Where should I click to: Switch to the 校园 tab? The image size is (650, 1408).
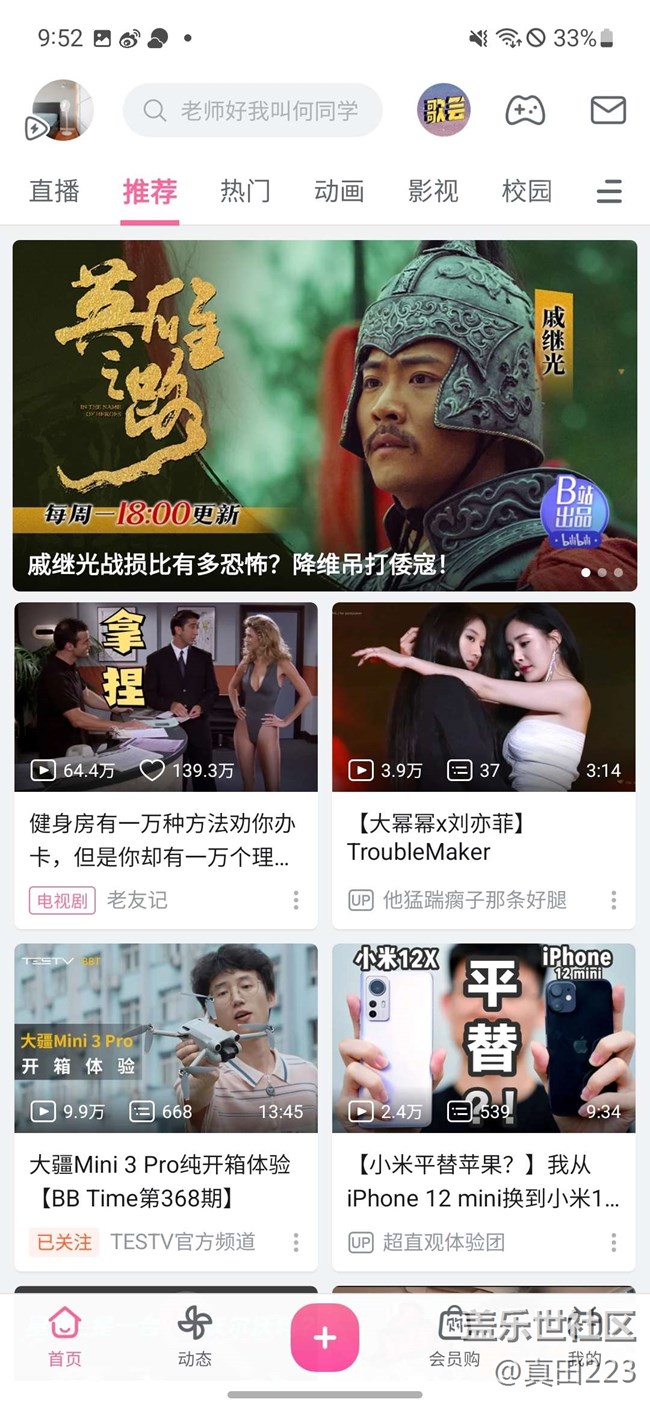point(527,191)
